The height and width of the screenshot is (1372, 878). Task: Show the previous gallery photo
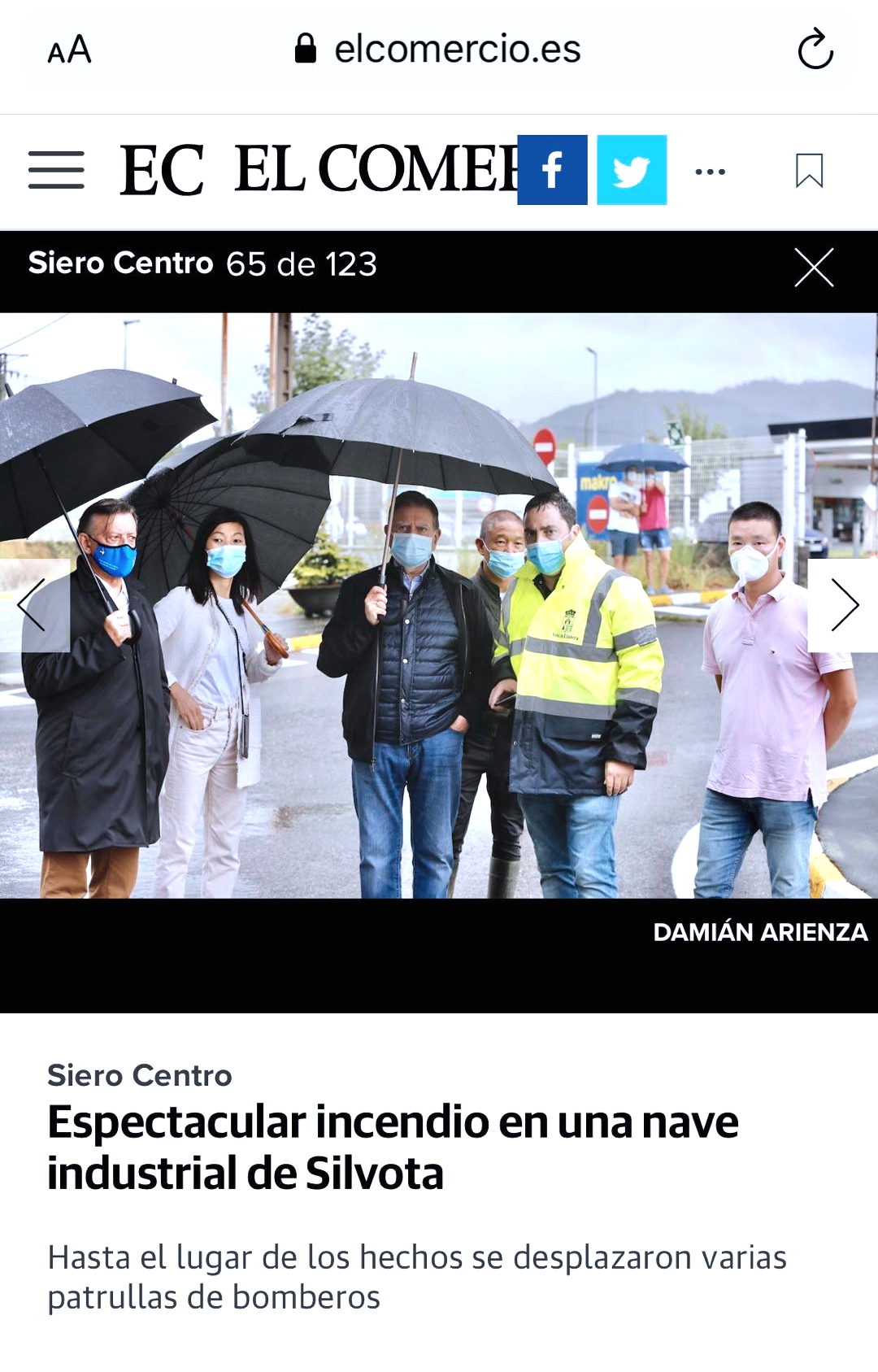pos(33,605)
